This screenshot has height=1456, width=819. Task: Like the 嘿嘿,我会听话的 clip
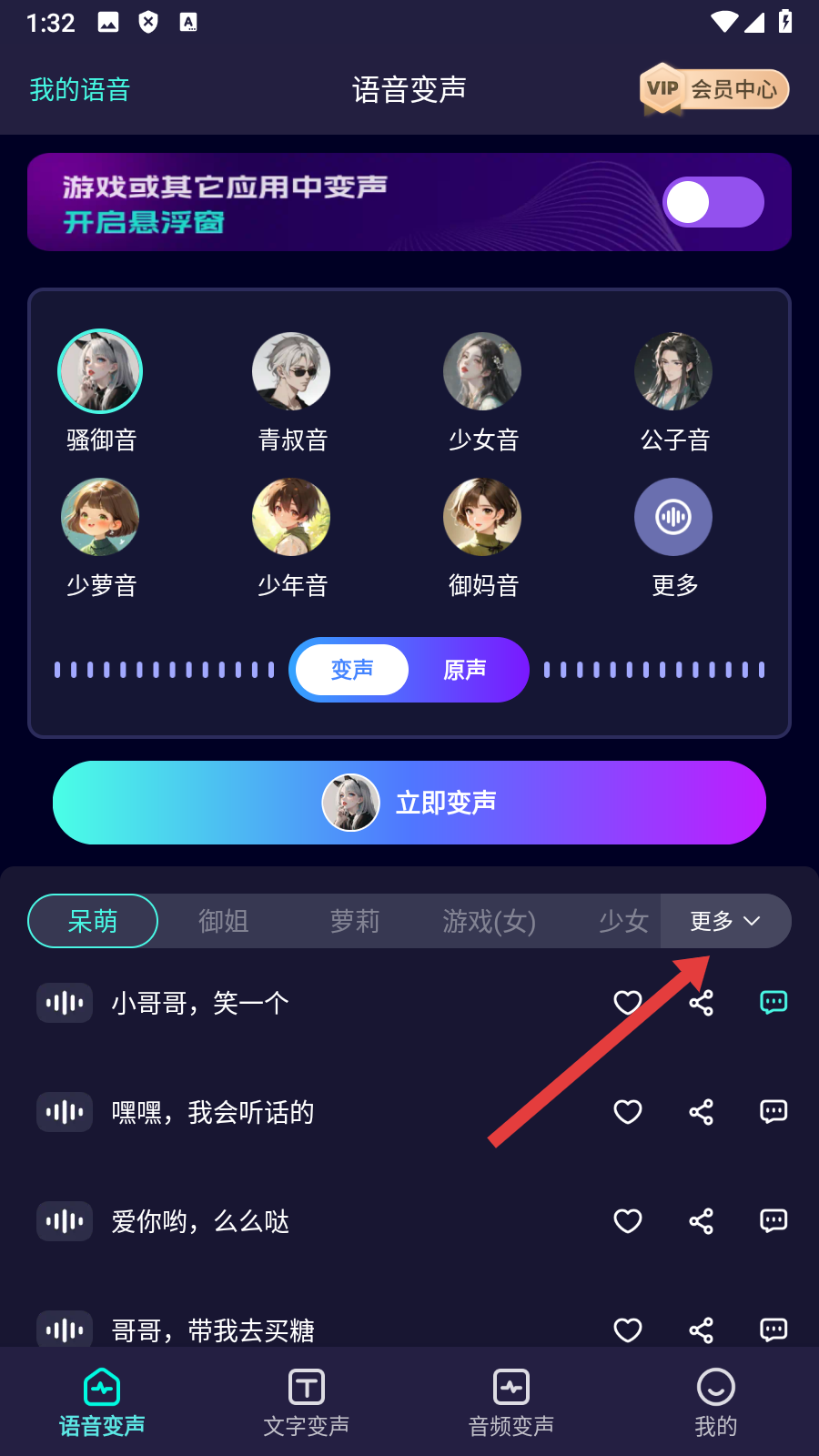(628, 1112)
